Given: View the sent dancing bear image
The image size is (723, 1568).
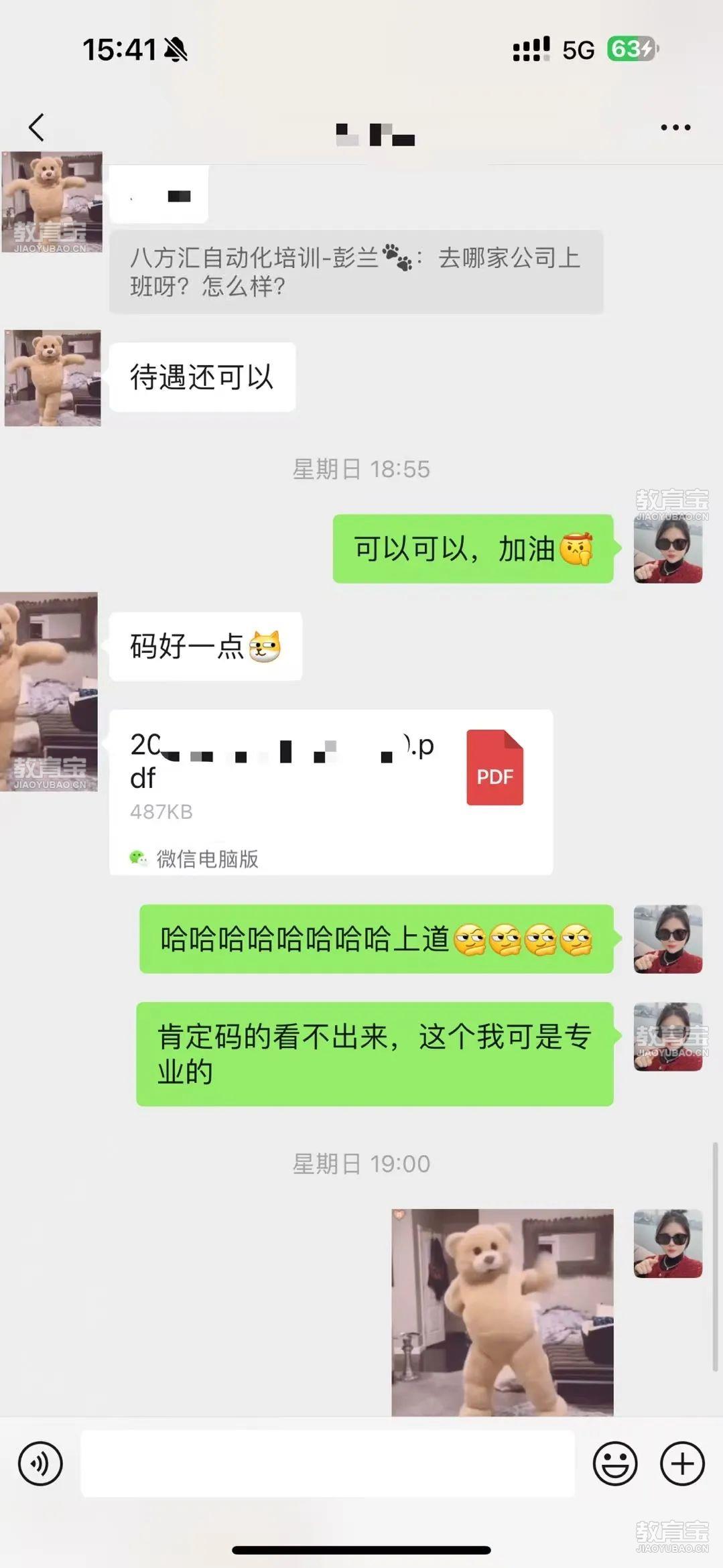Looking at the screenshot, I should 502,1311.
